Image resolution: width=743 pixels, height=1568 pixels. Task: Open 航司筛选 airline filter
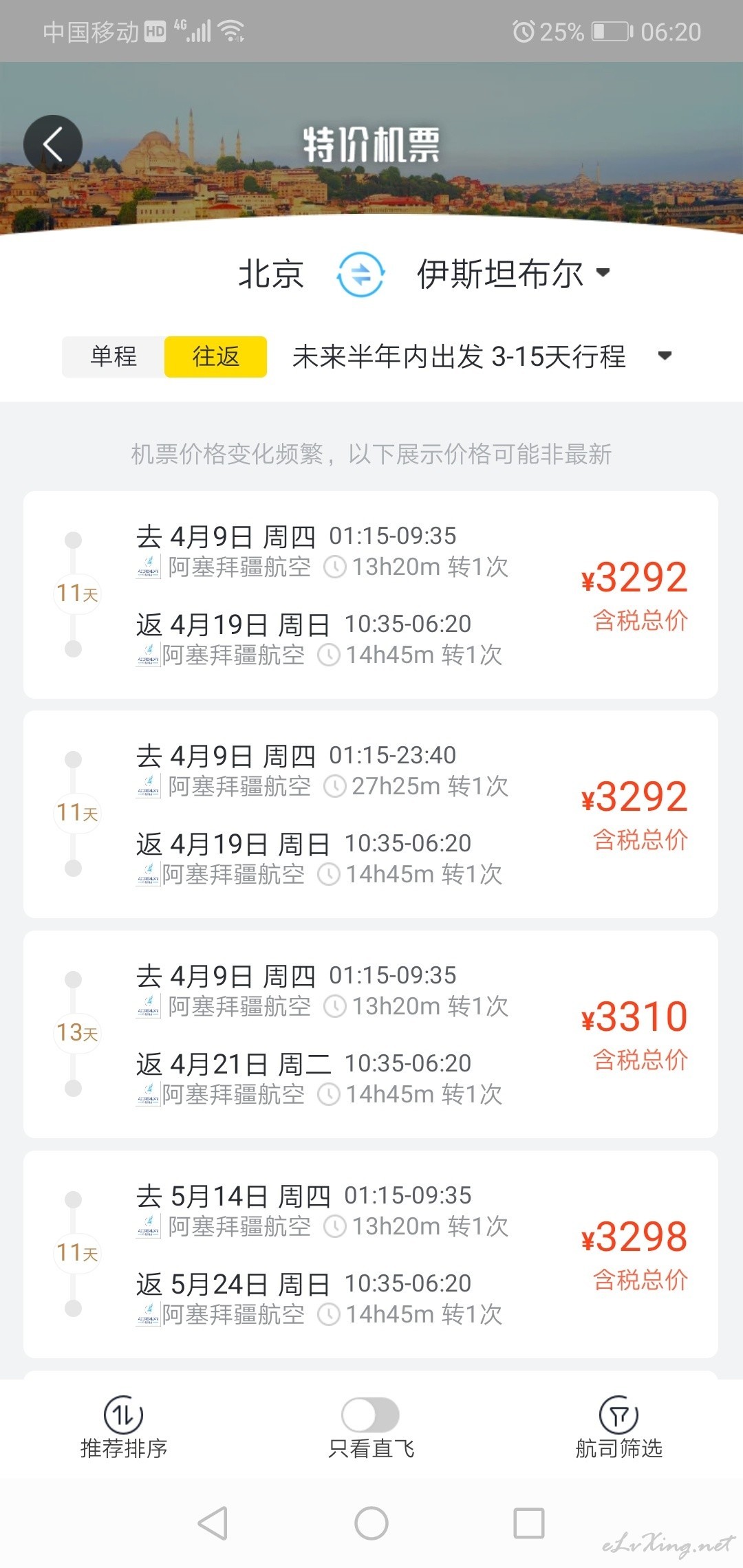tap(619, 1428)
